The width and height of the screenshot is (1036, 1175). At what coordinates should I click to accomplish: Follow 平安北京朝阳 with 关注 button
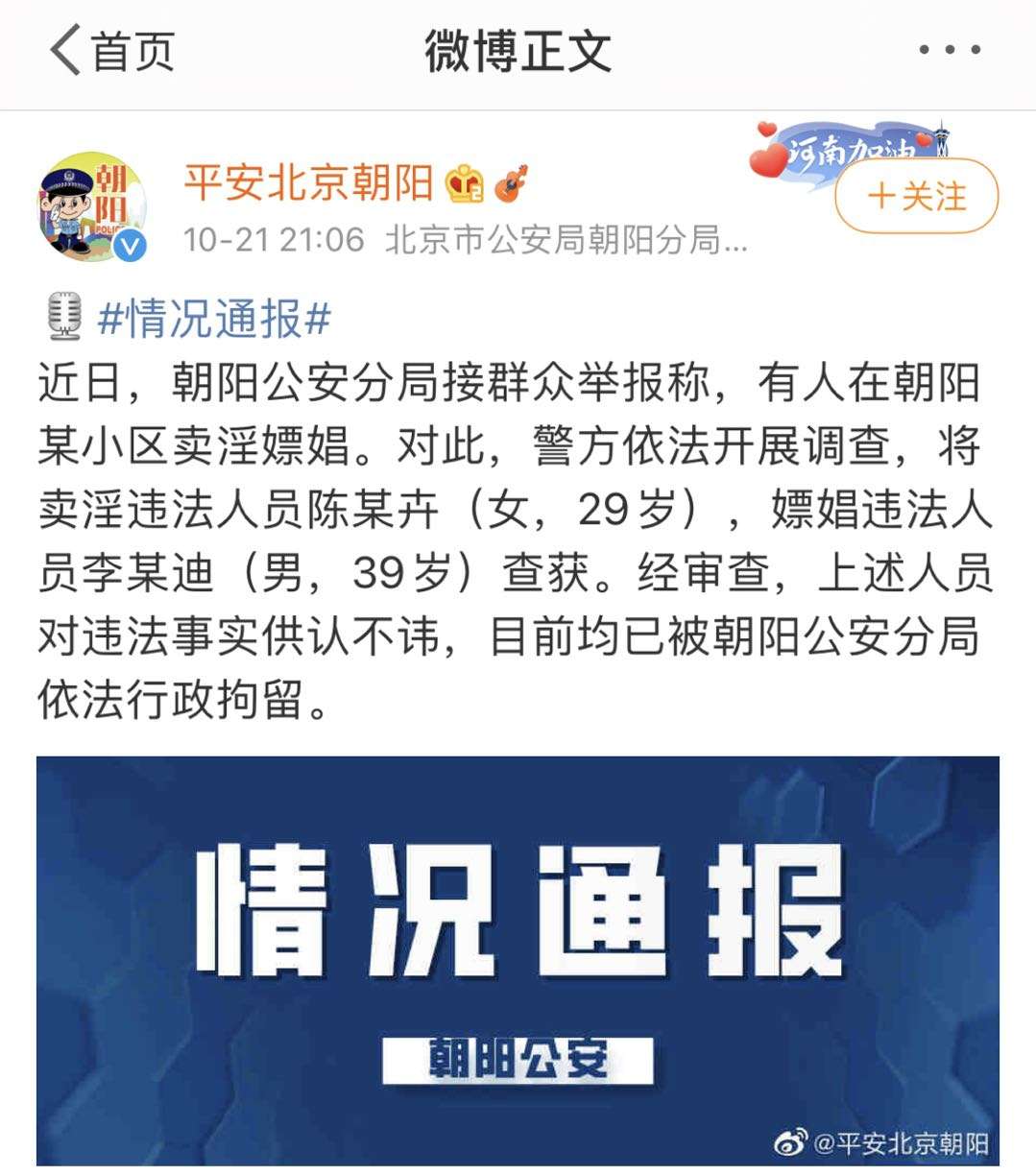[x=916, y=197]
